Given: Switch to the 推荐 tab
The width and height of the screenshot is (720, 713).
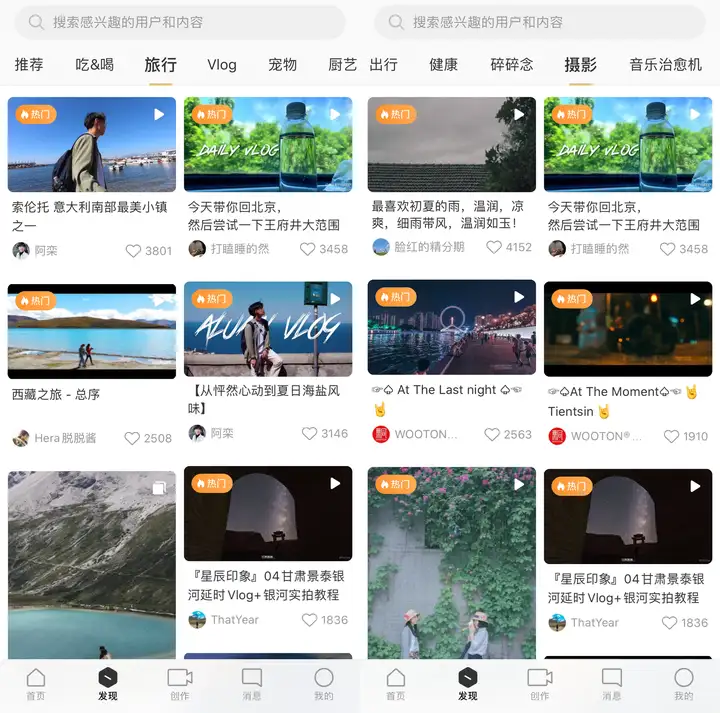Looking at the screenshot, I should (29, 65).
